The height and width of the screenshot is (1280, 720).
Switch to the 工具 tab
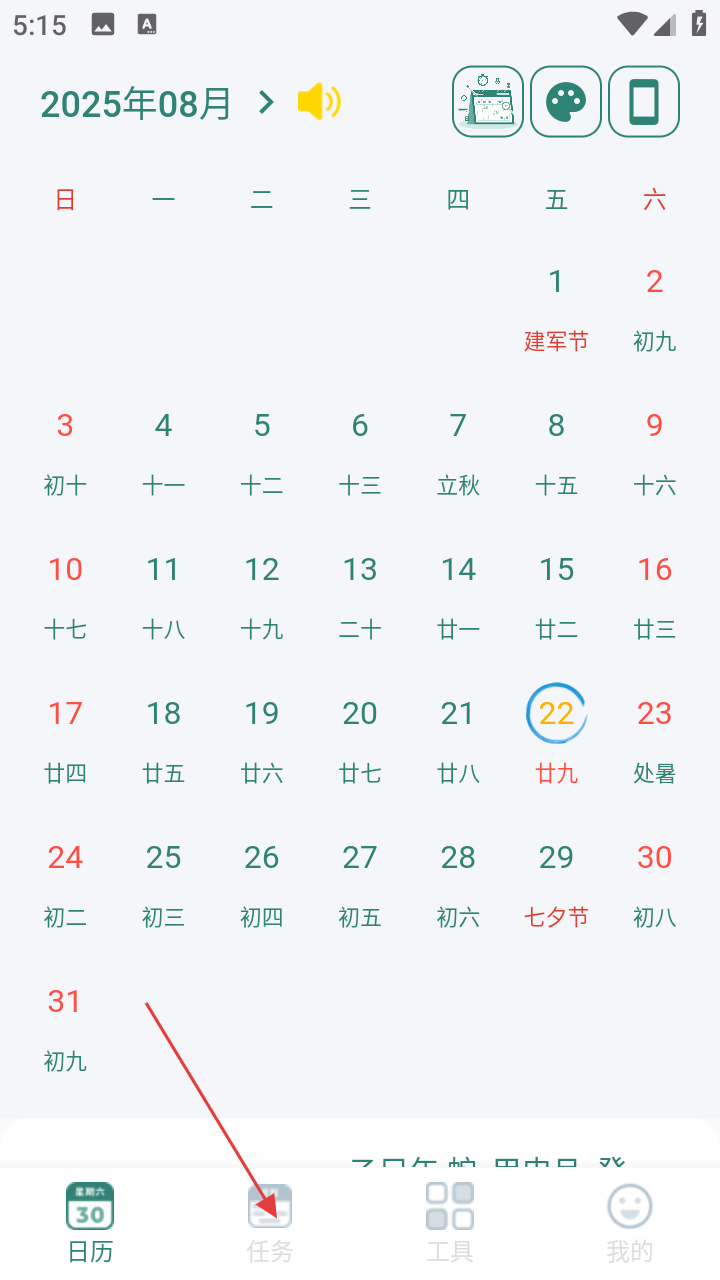point(450,1221)
